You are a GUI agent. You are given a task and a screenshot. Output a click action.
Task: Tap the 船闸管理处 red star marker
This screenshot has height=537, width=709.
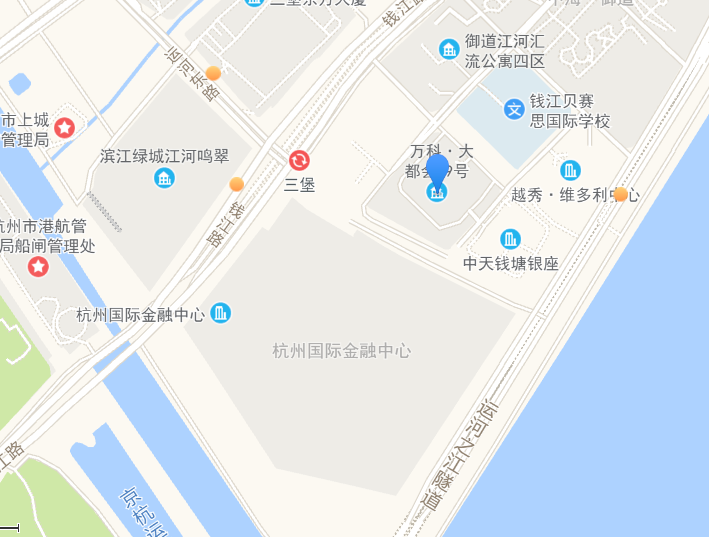pos(38,266)
